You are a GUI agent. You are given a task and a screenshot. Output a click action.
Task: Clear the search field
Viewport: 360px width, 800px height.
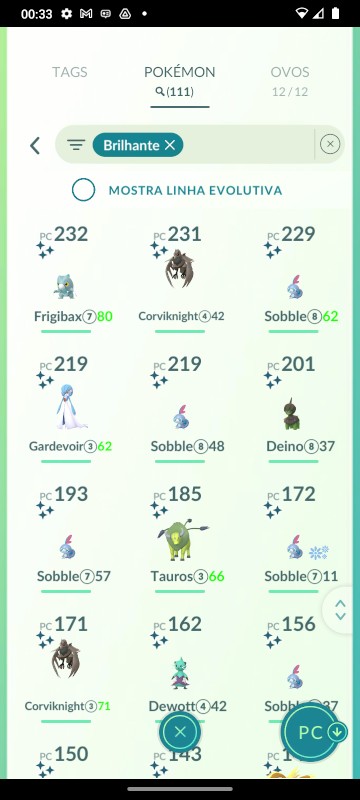click(x=330, y=144)
